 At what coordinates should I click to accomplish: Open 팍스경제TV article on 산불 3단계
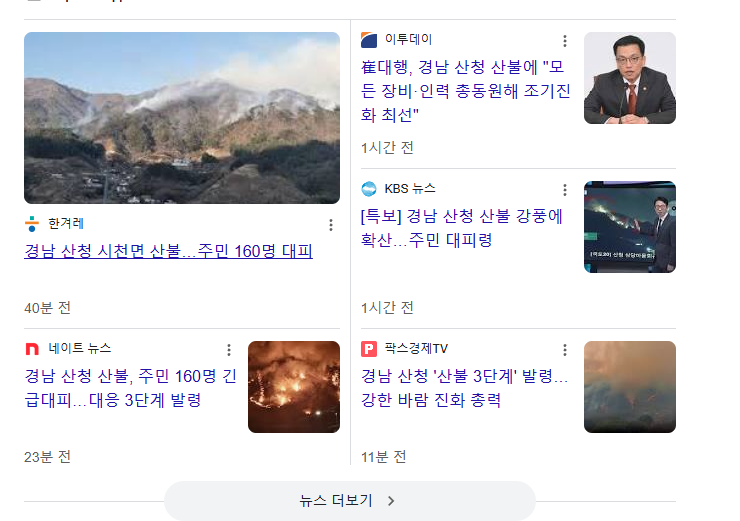point(464,388)
